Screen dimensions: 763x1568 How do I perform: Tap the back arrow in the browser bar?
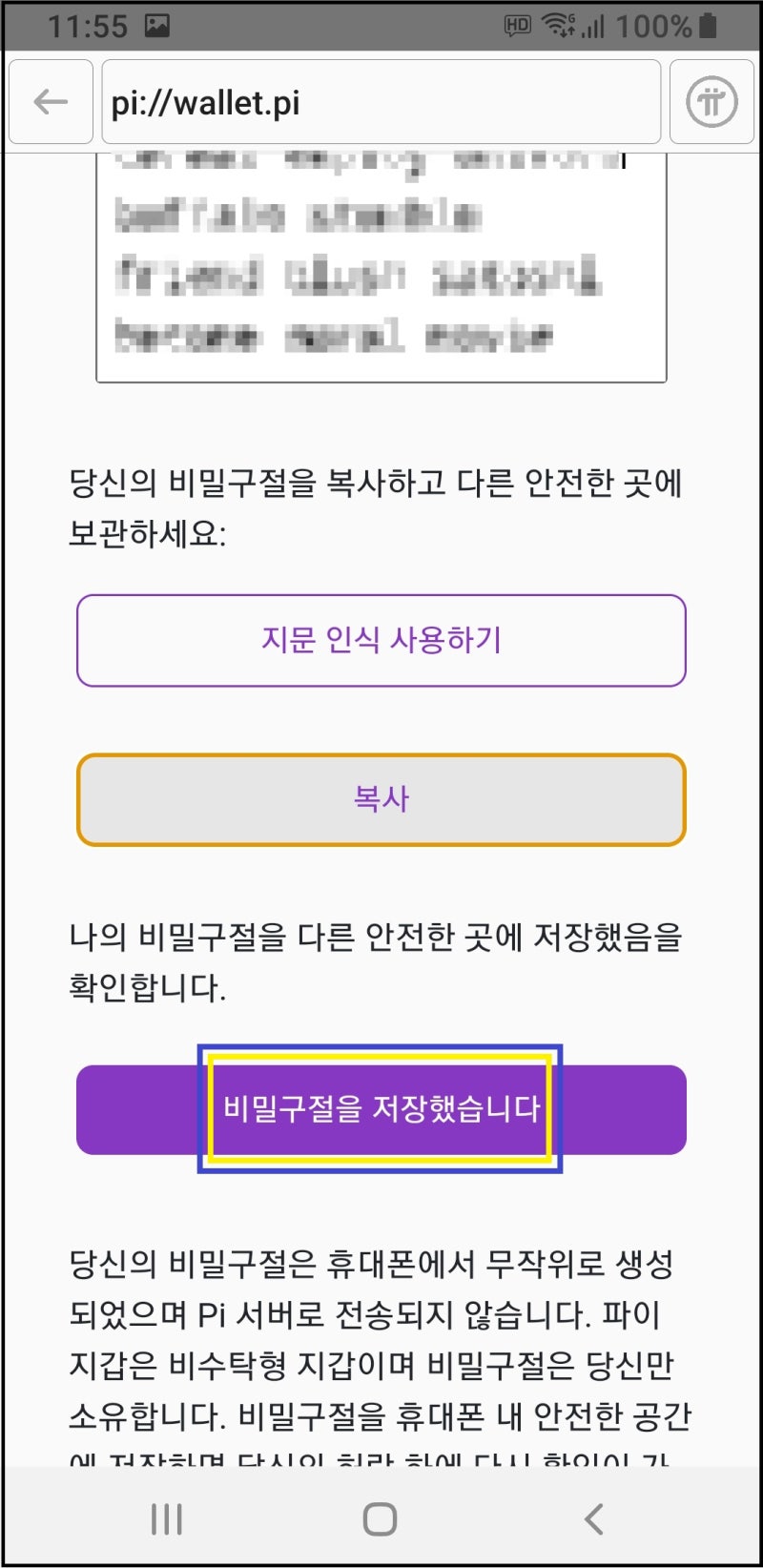[50, 102]
